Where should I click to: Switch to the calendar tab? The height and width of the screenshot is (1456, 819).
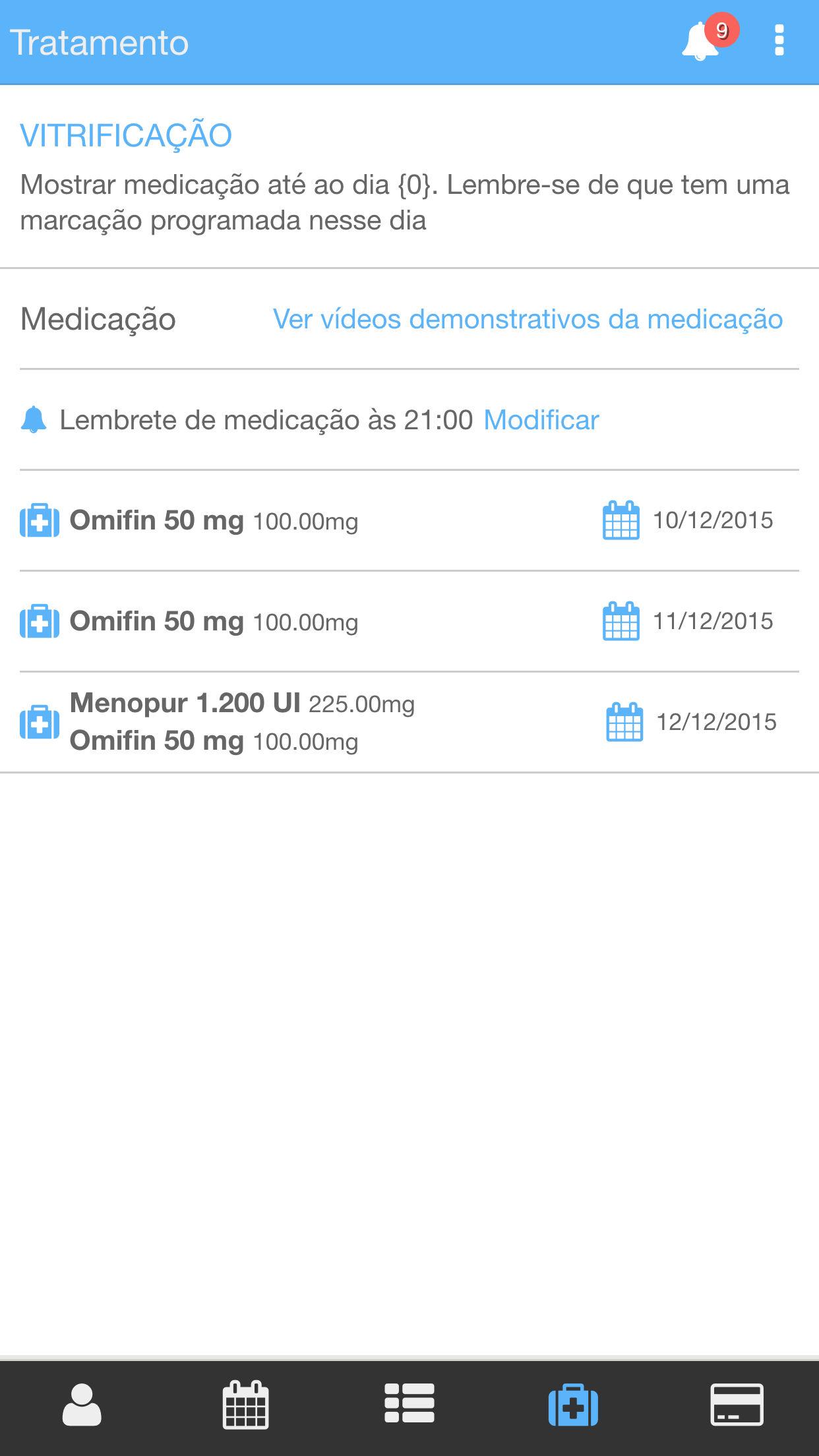(245, 1406)
